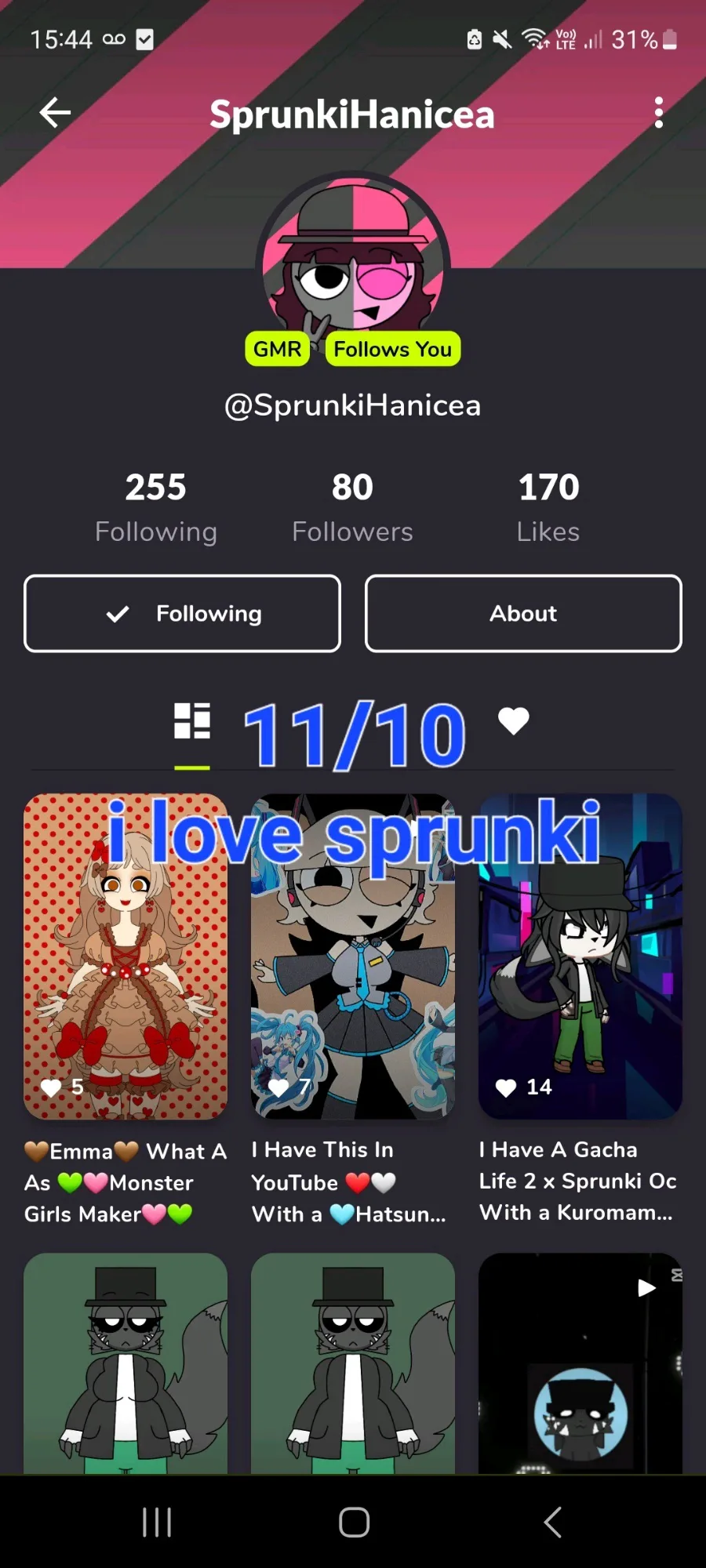Open the three-dot overflow menu
This screenshot has width=706, height=1568.
tap(659, 113)
